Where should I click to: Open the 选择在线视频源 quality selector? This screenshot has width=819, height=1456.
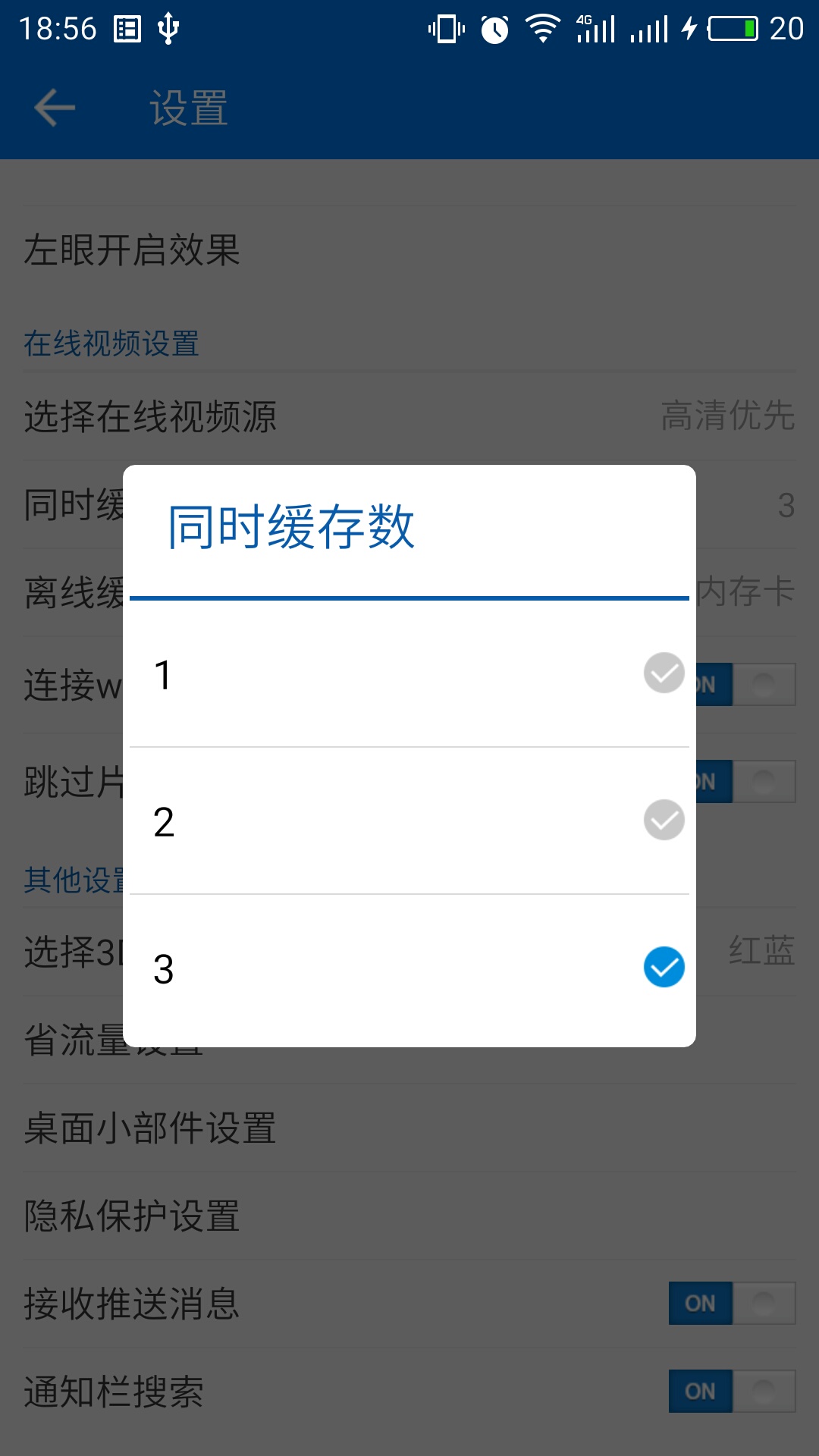[x=409, y=413]
